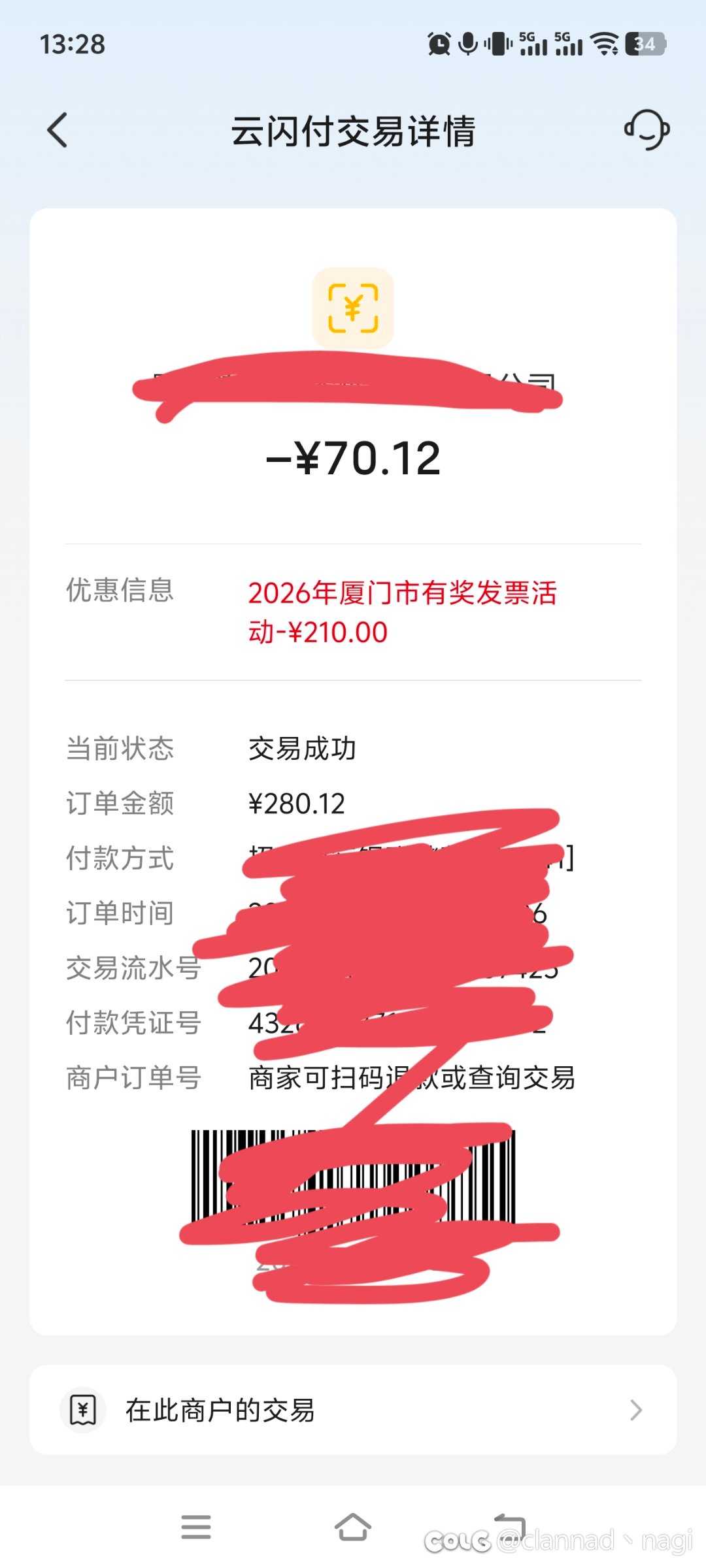Open the customer service headset icon

pyautogui.click(x=647, y=130)
